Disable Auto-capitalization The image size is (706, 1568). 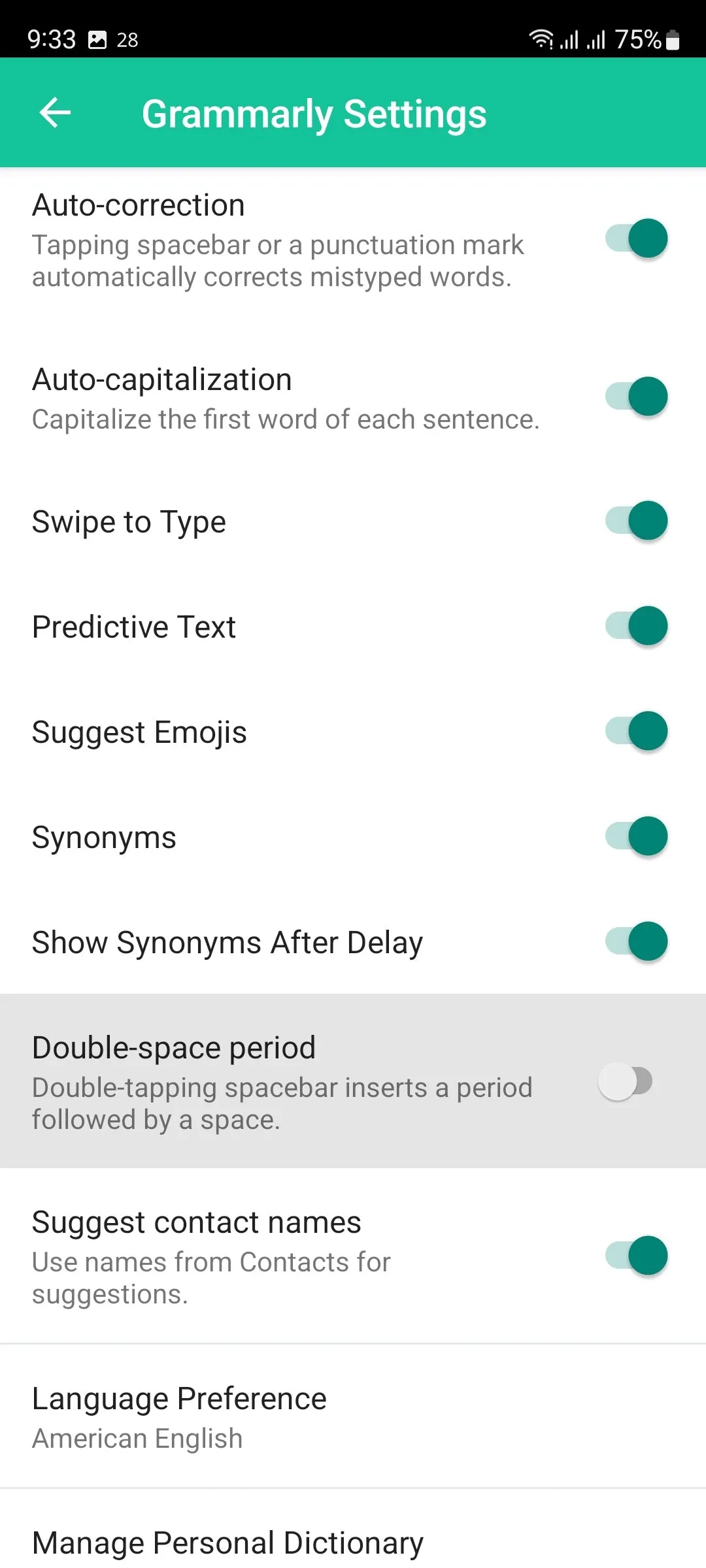click(x=636, y=397)
